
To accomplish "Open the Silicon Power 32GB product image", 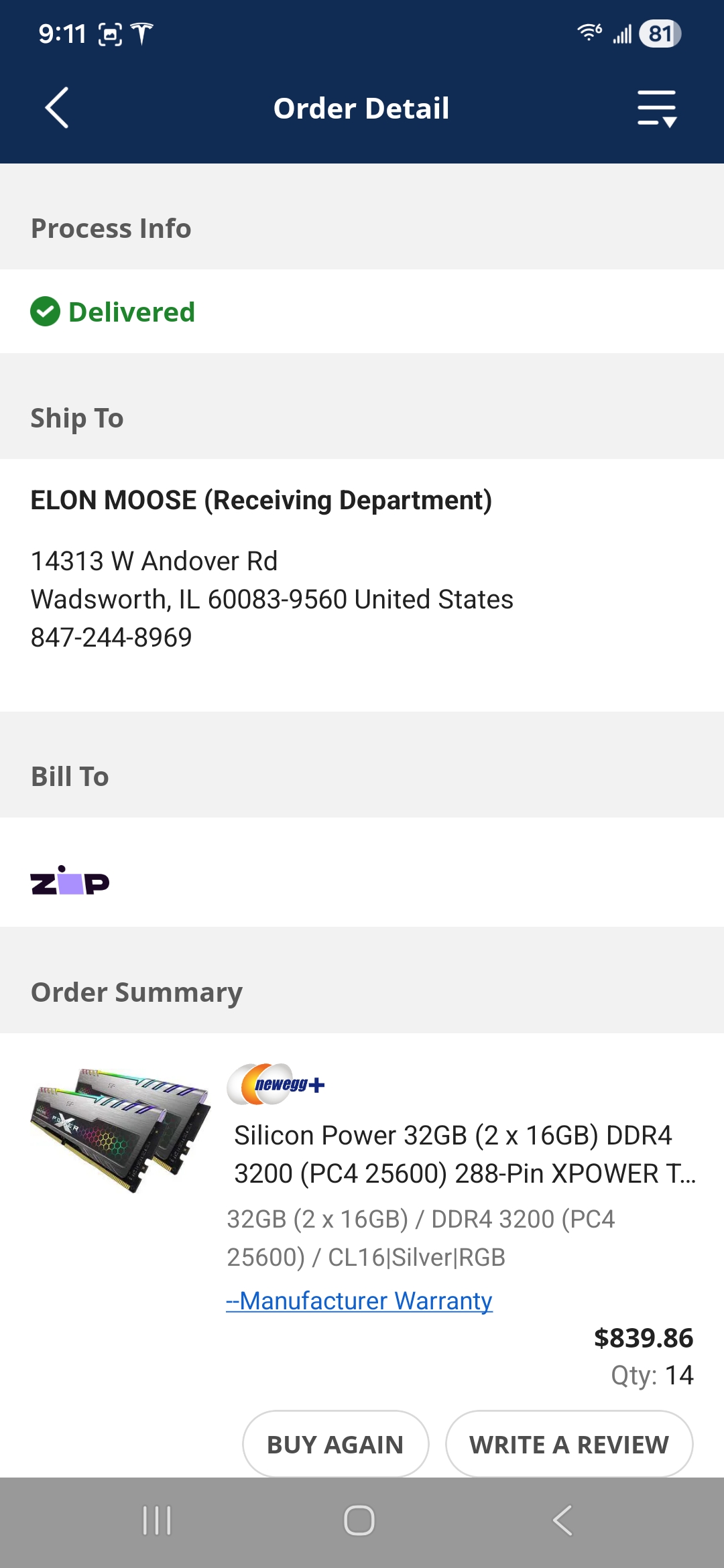I will point(121,1130).
